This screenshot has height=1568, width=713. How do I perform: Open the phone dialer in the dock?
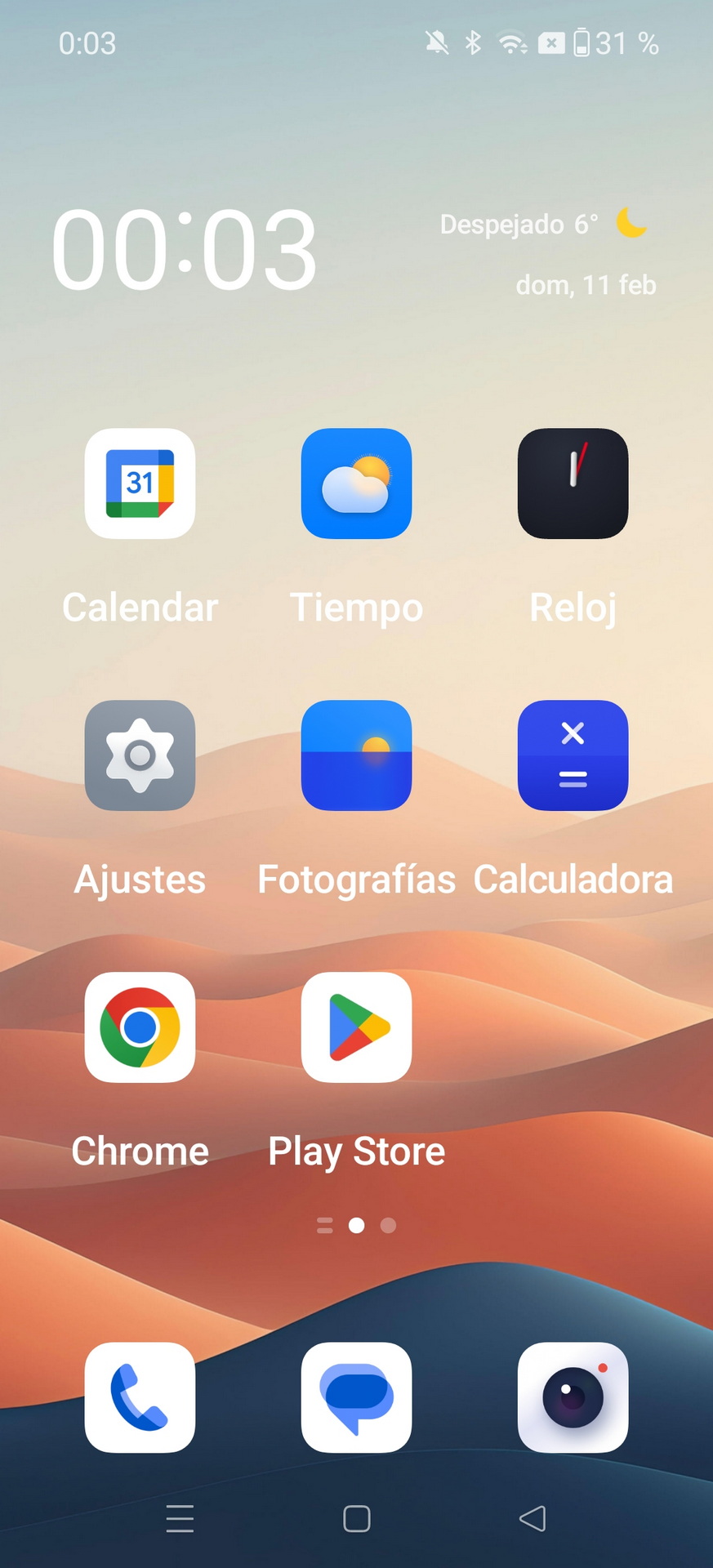(140, 1397)
